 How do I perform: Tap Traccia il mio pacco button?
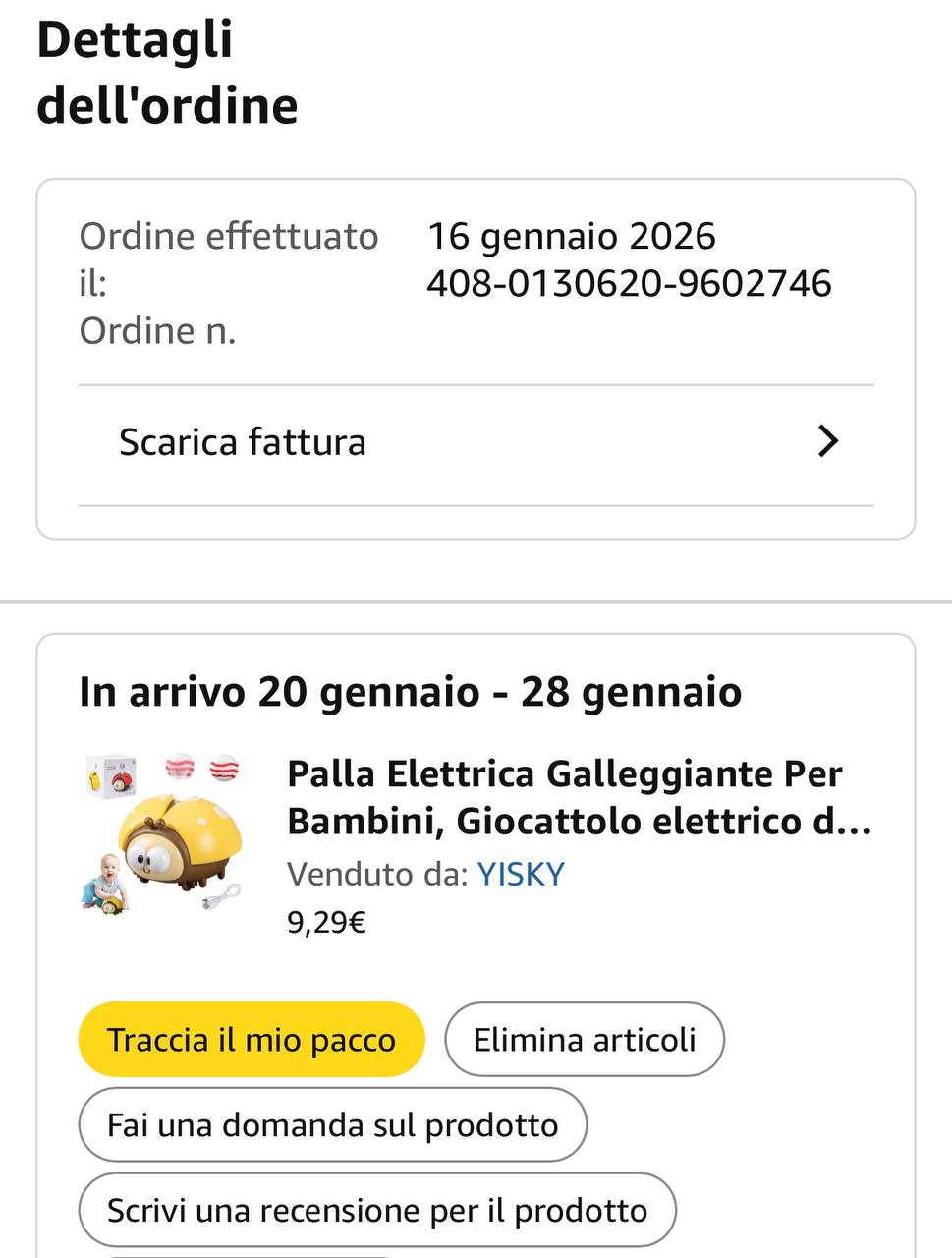[252, 1040]
